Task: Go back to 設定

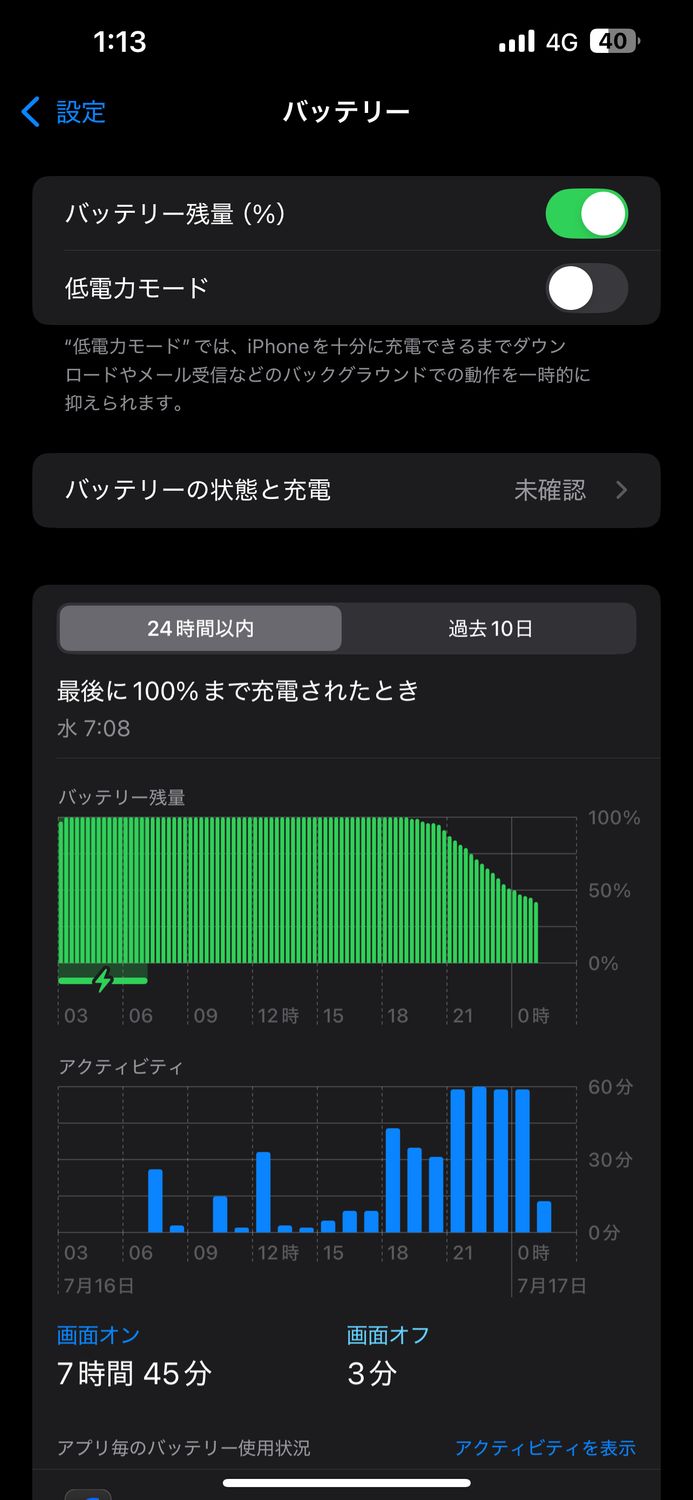Action: point(63,111)
